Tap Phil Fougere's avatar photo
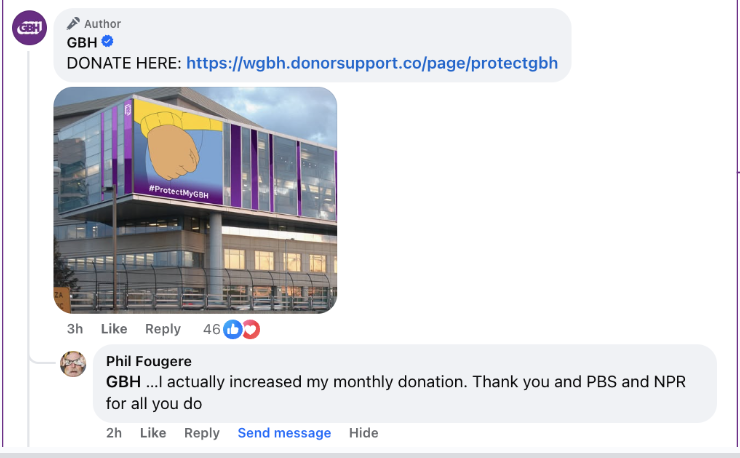 click(x=73, y=364)
